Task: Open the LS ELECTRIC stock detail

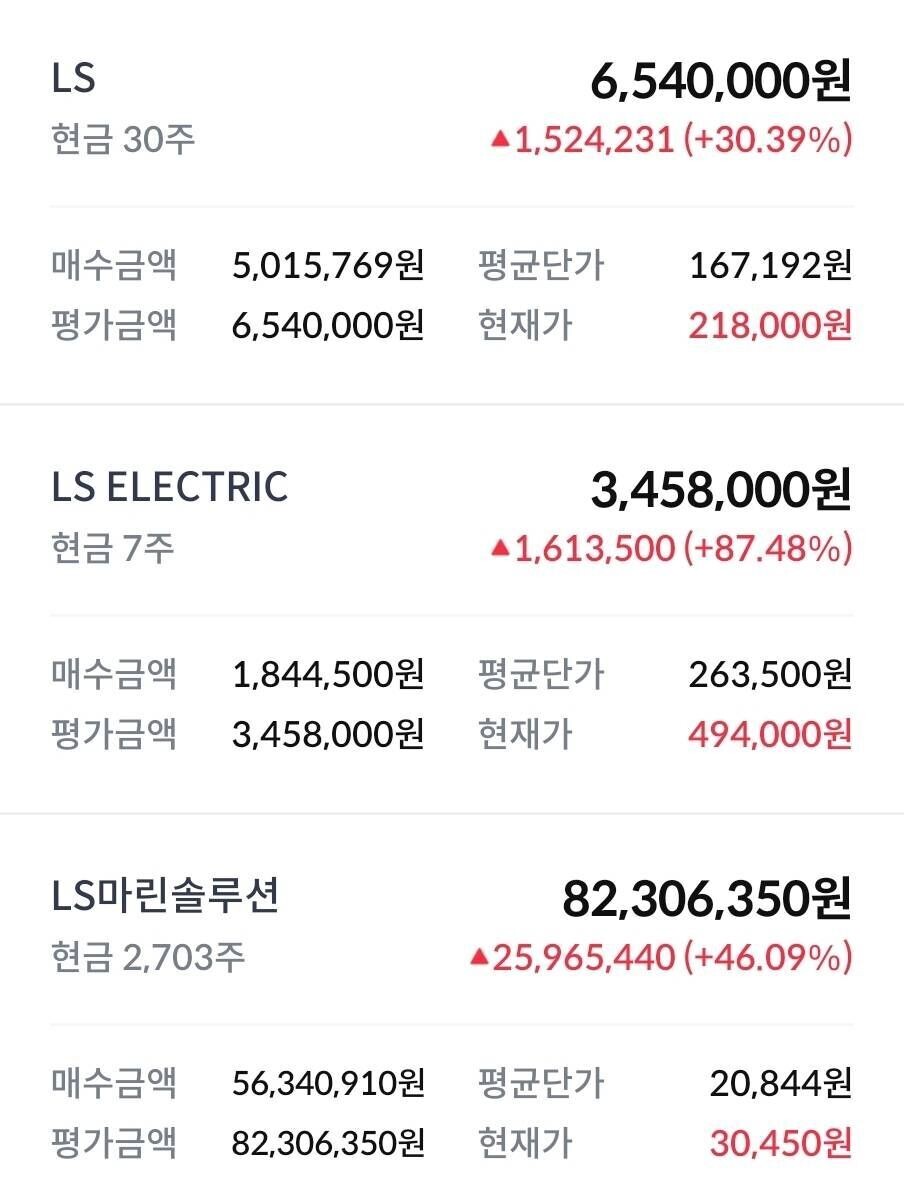Action: pos(168,488)
